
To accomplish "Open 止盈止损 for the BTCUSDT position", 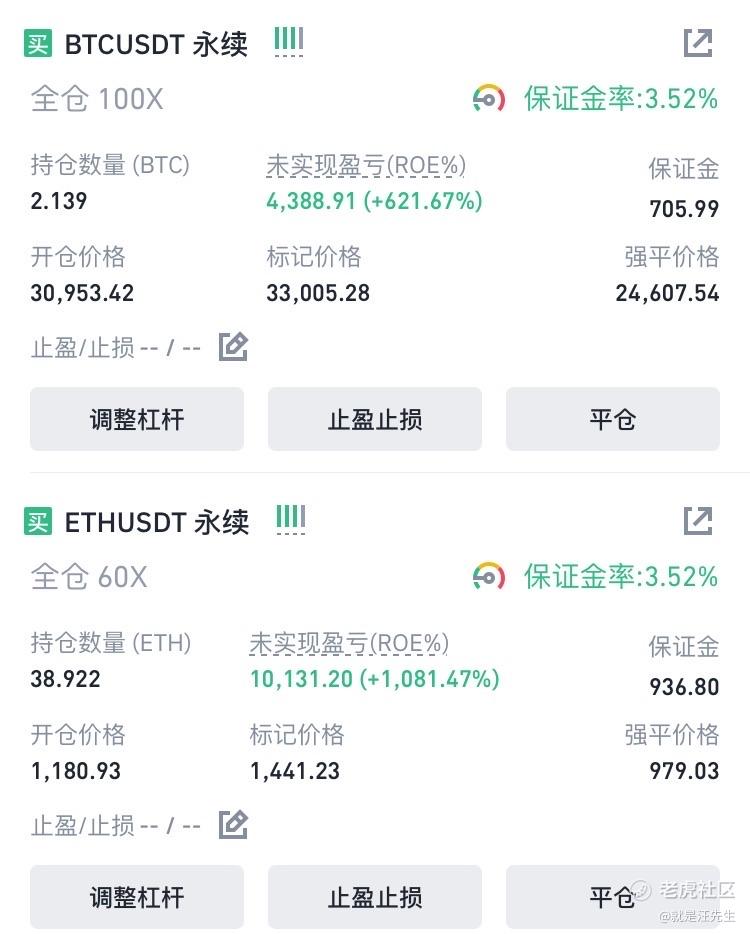I will point(375,419).
